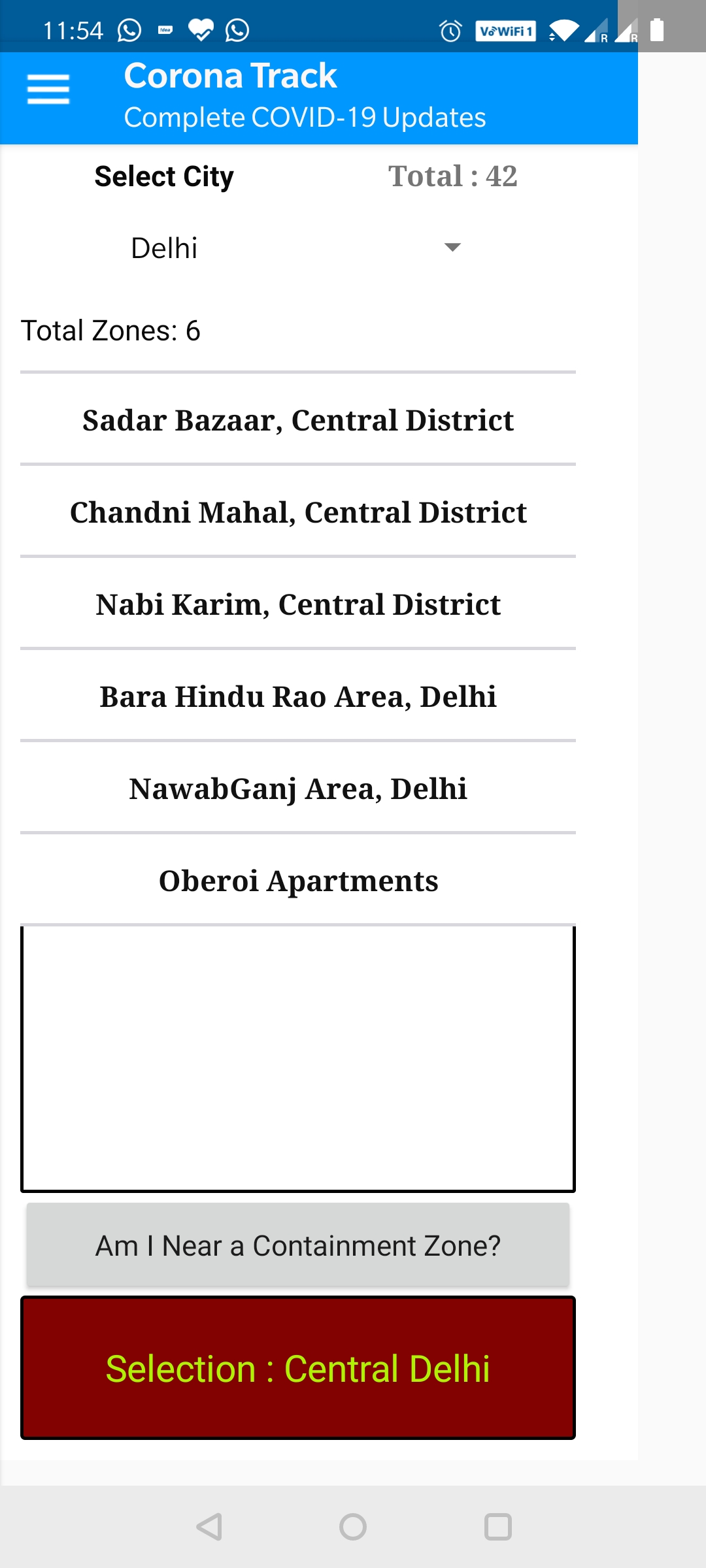Check if I'm near a containment zone
This screenshot has height=1568, width=706.
[298, 1245]
